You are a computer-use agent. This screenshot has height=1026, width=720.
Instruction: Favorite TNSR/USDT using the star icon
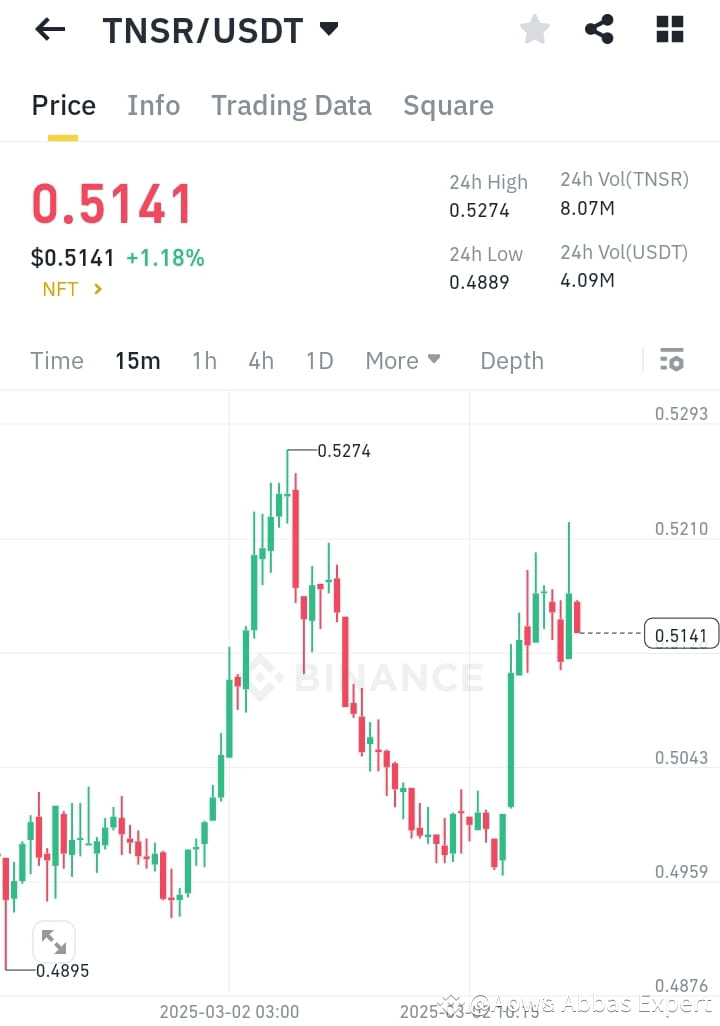pyautogui.click(x=534, y=30)
